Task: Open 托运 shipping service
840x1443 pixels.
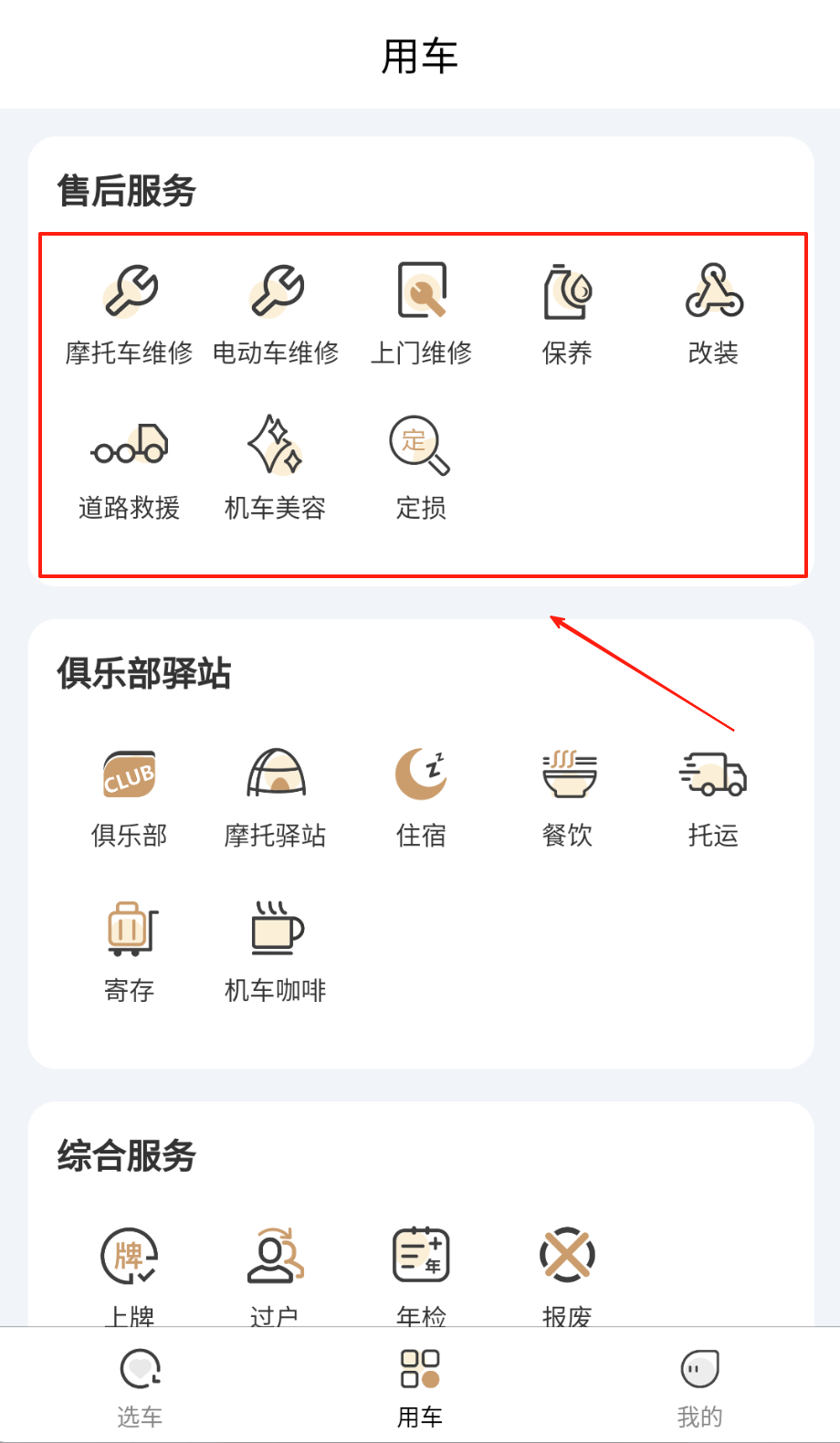Action: pos(713,795)
